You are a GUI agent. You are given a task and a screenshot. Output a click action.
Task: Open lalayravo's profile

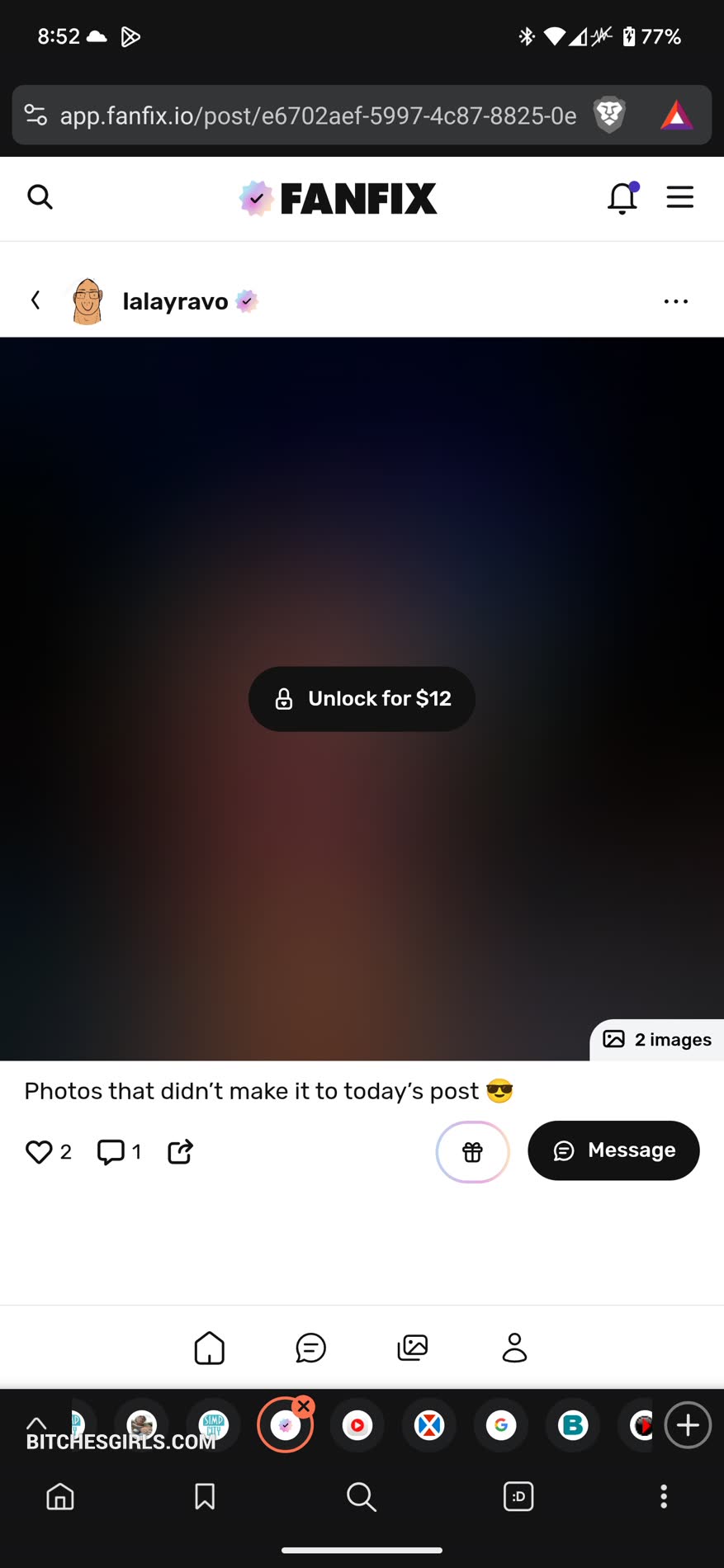174,301
